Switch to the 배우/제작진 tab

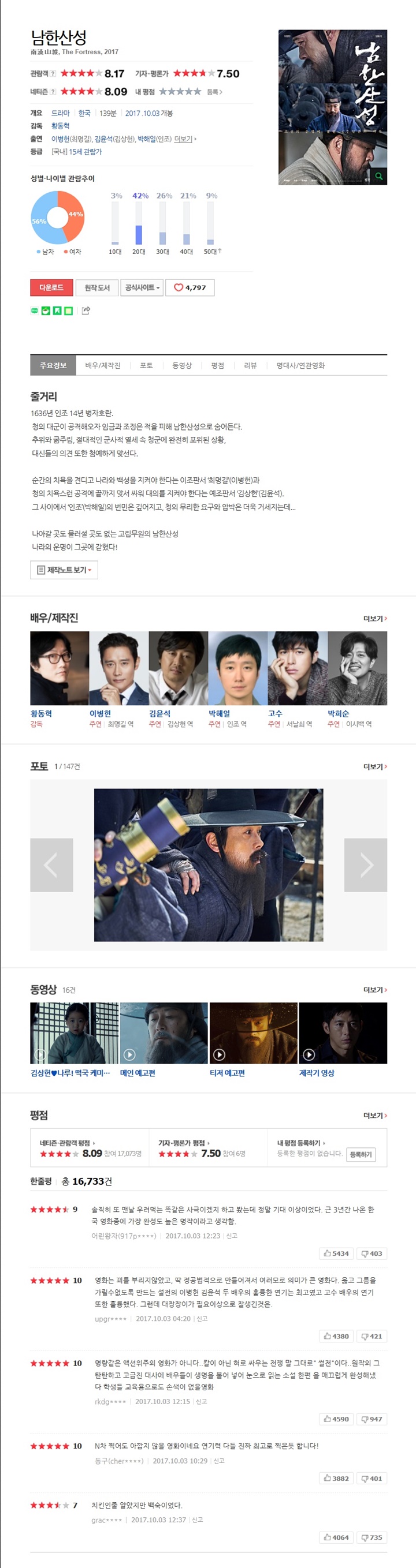pyautogui.click(x=102, y=365)
